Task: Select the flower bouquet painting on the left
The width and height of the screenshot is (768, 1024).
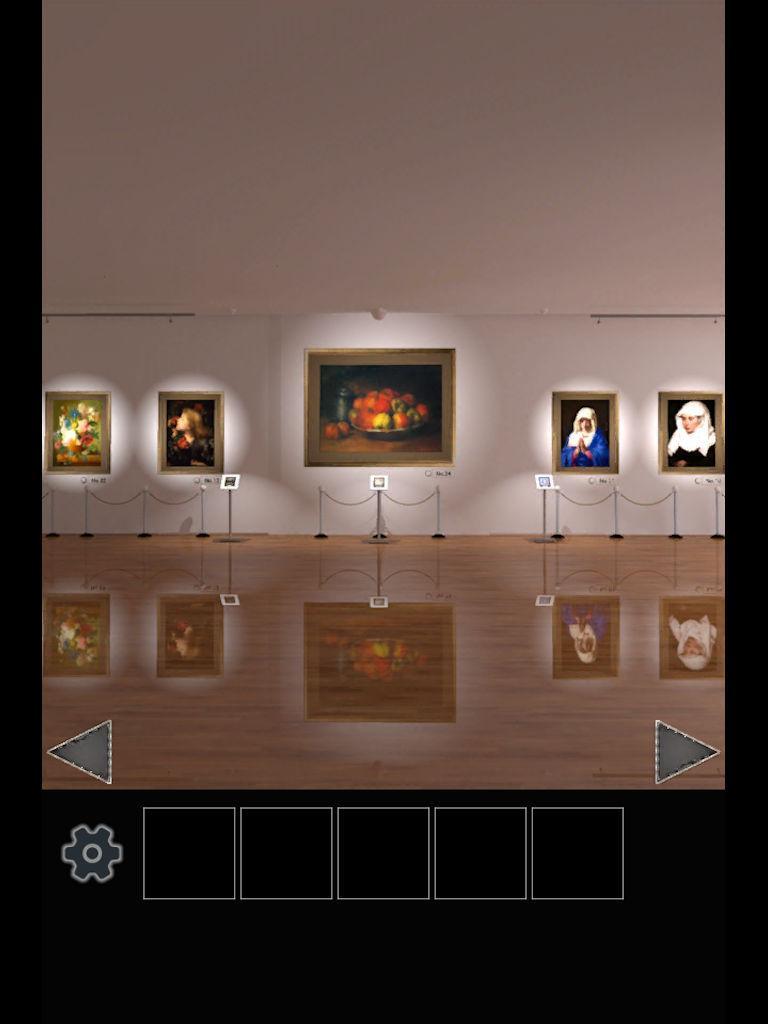Action: point(78,430)
